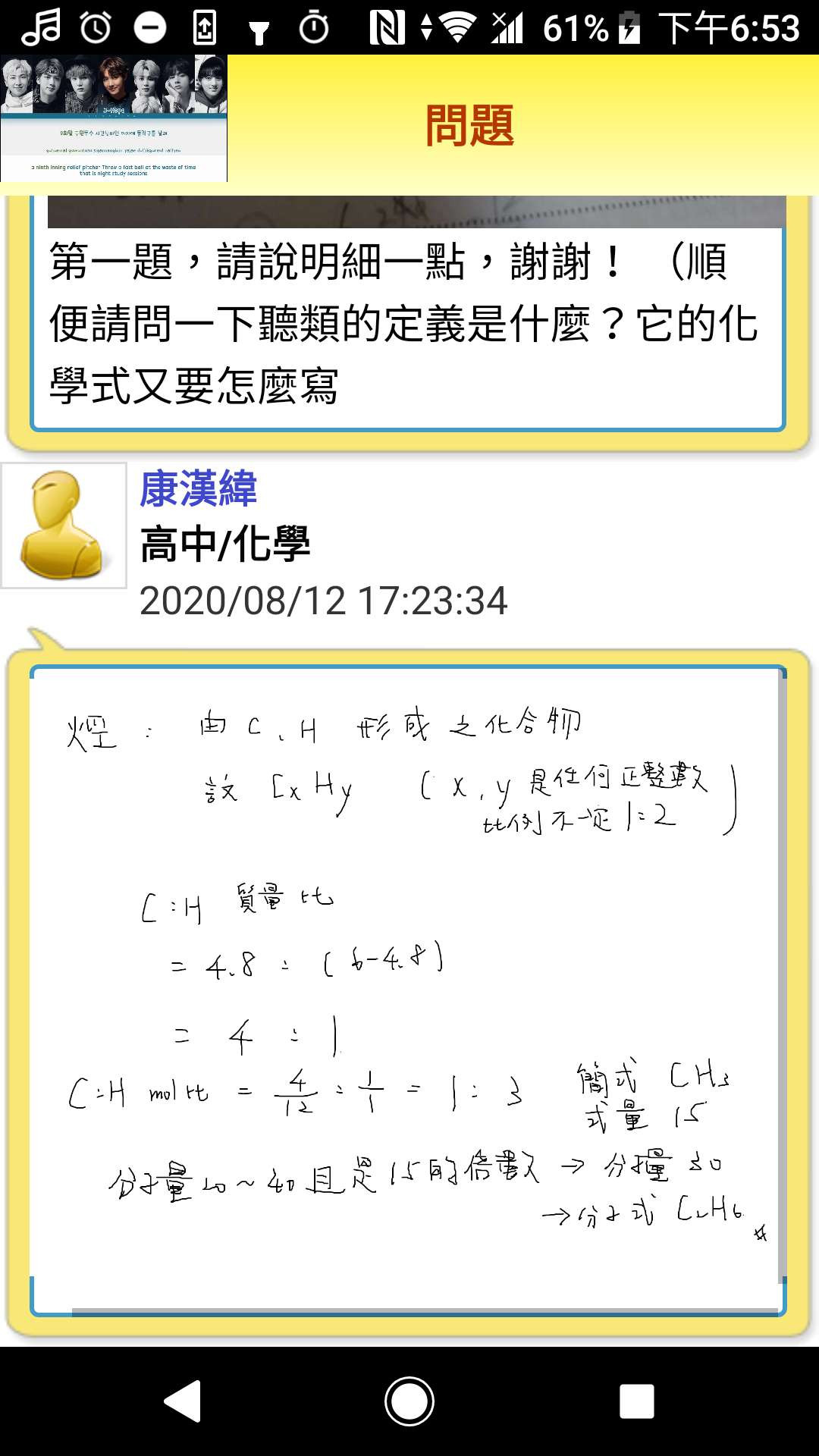
Task: Go back using system back button
Action: [183, 1401]
